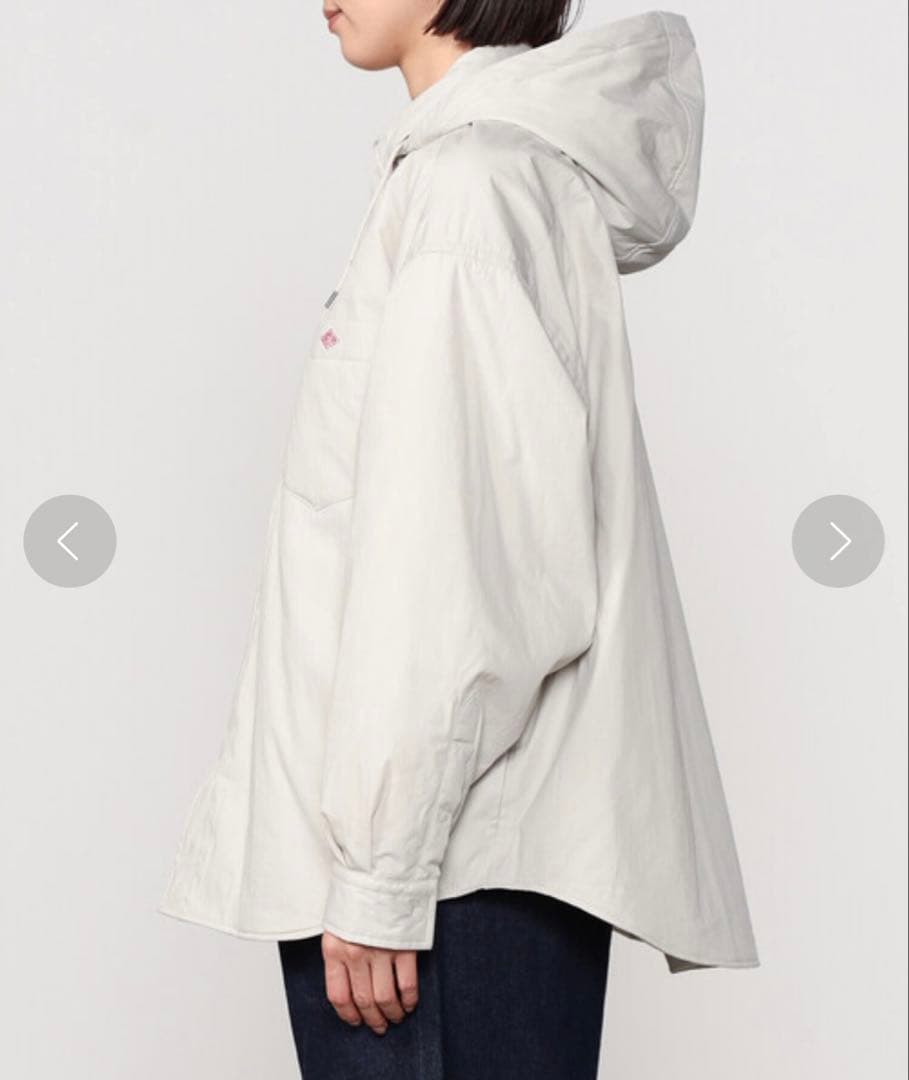Go to the previous product photo

70,541
